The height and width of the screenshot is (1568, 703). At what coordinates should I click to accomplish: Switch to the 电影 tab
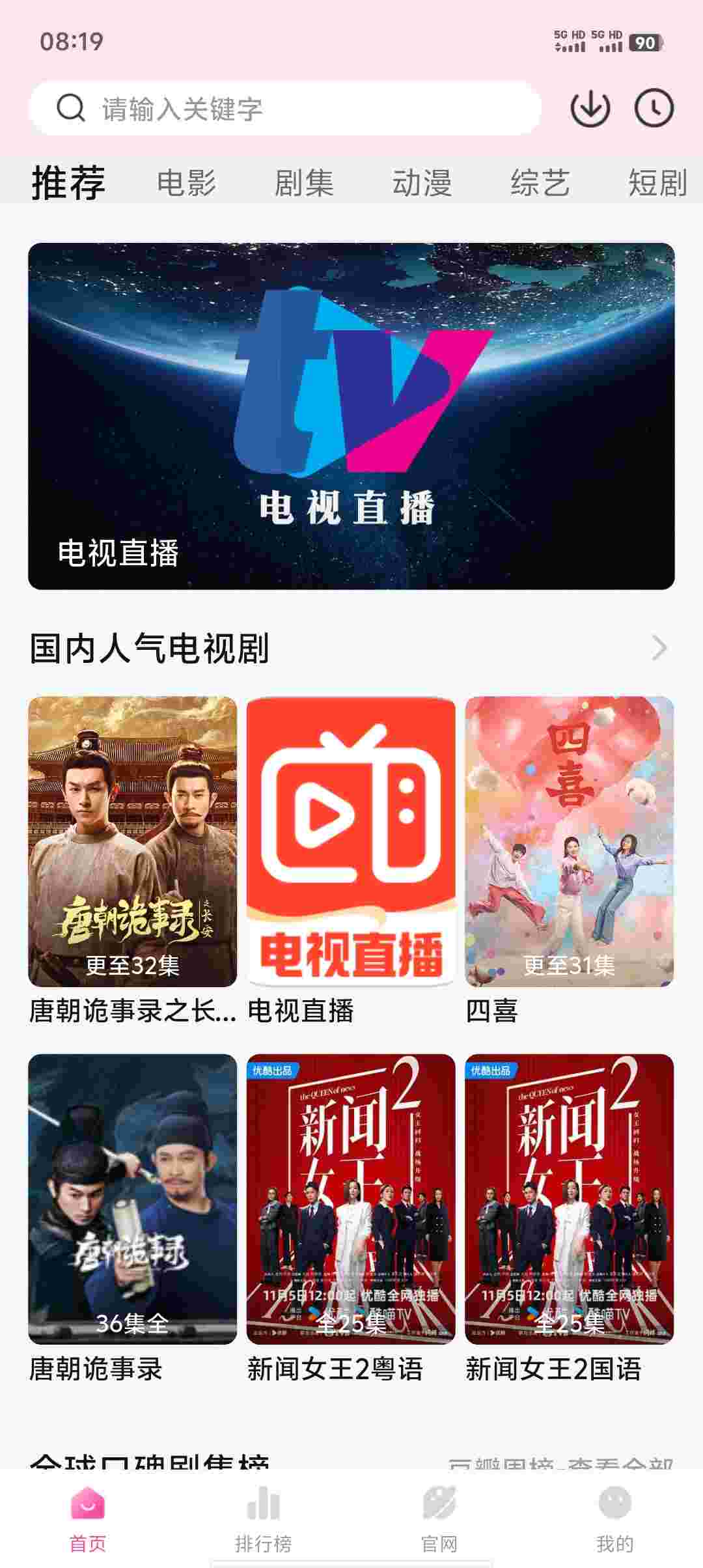pyautogui.click(x=186, y=182)
